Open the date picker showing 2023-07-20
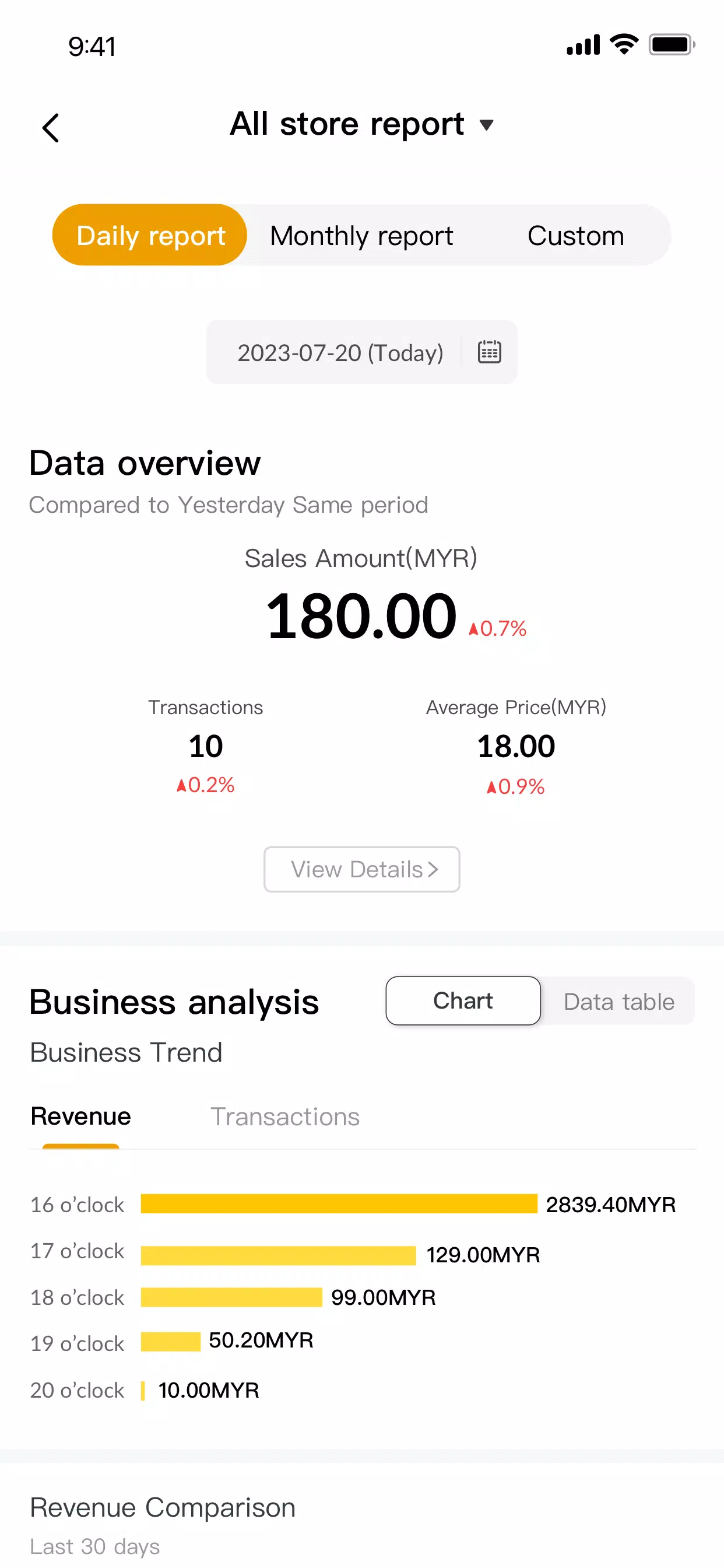The image size is (724, 1568). (x=362, y=352)
